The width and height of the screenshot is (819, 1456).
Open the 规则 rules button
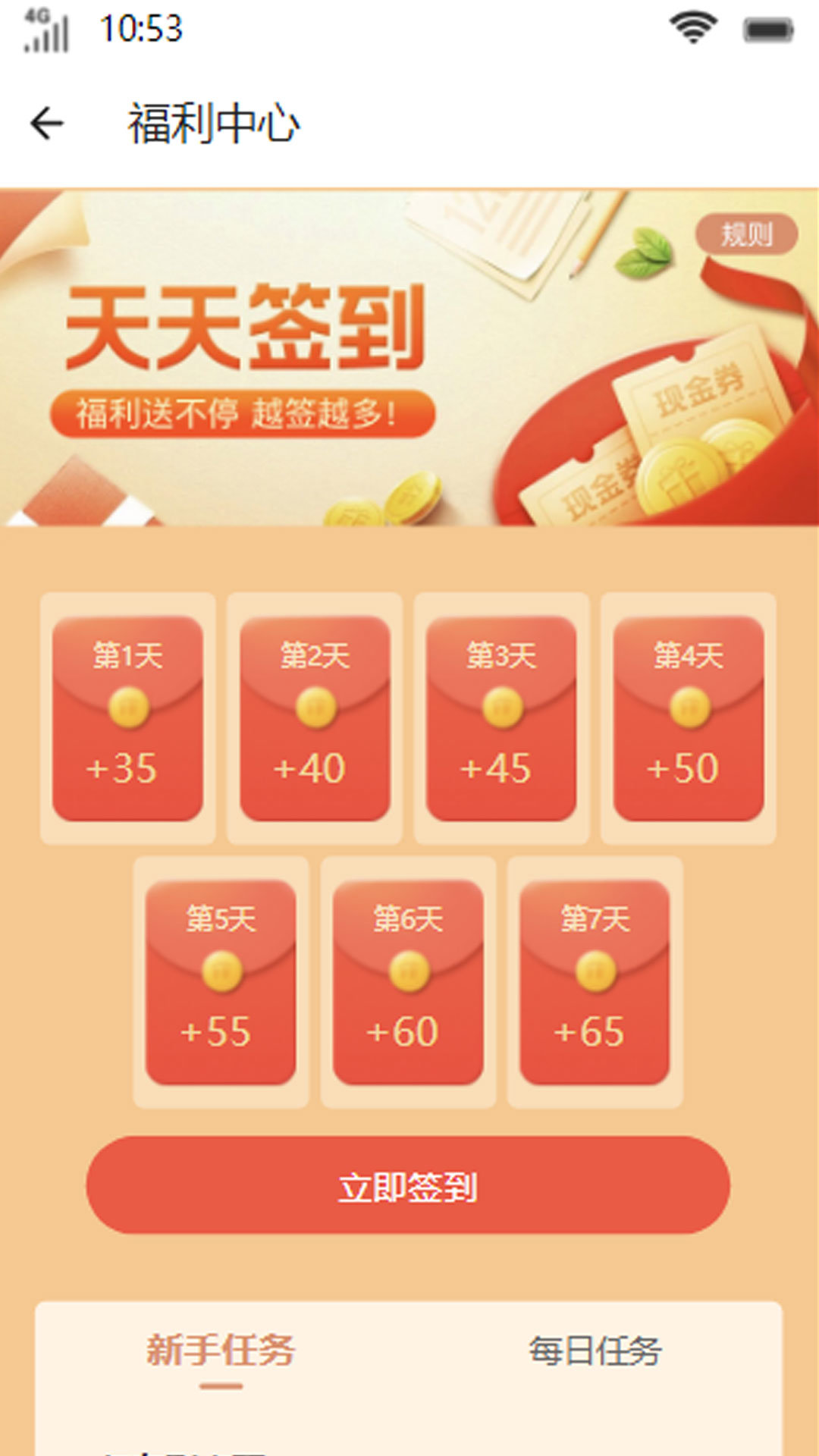pyautogui.click(x=746, y=234)
